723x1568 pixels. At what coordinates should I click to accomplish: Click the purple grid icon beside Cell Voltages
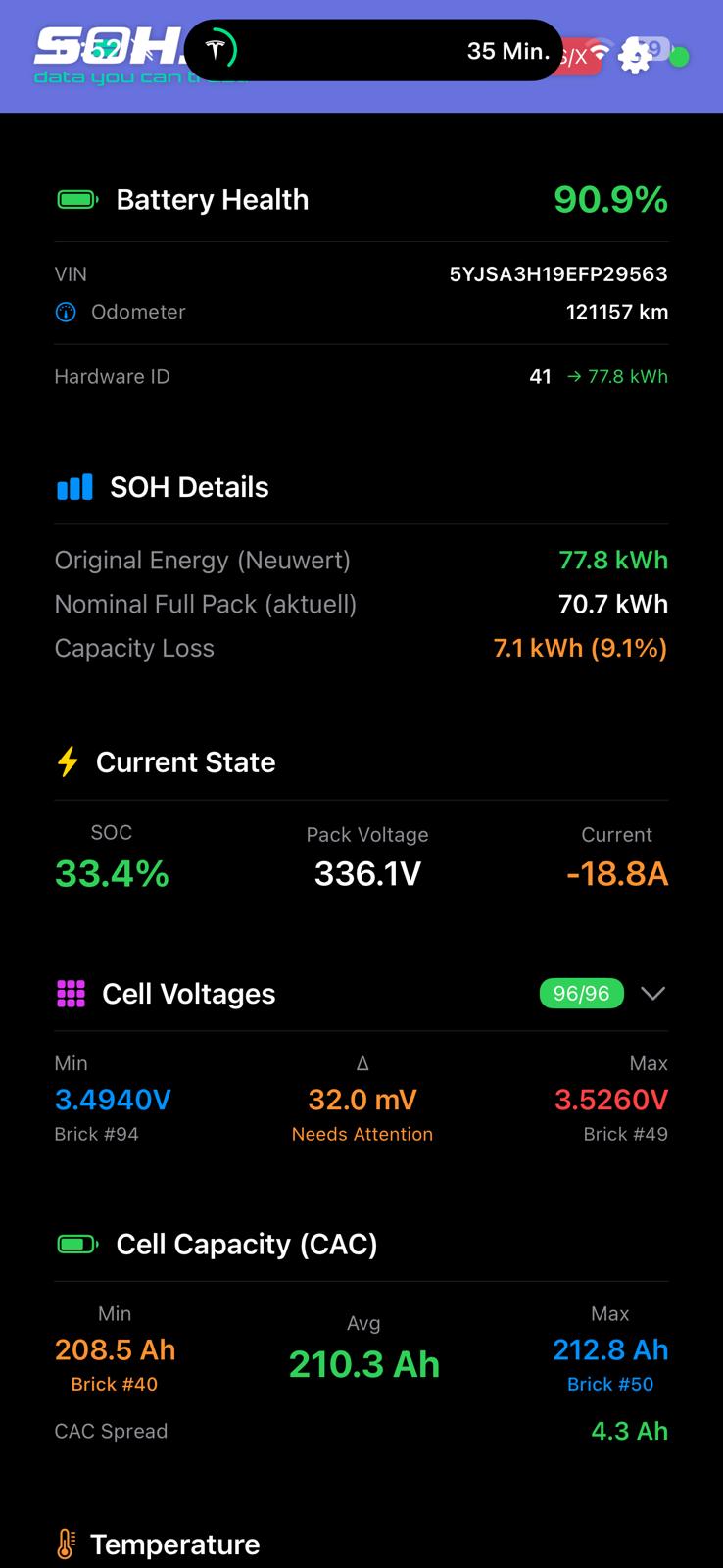pos(70,994)
